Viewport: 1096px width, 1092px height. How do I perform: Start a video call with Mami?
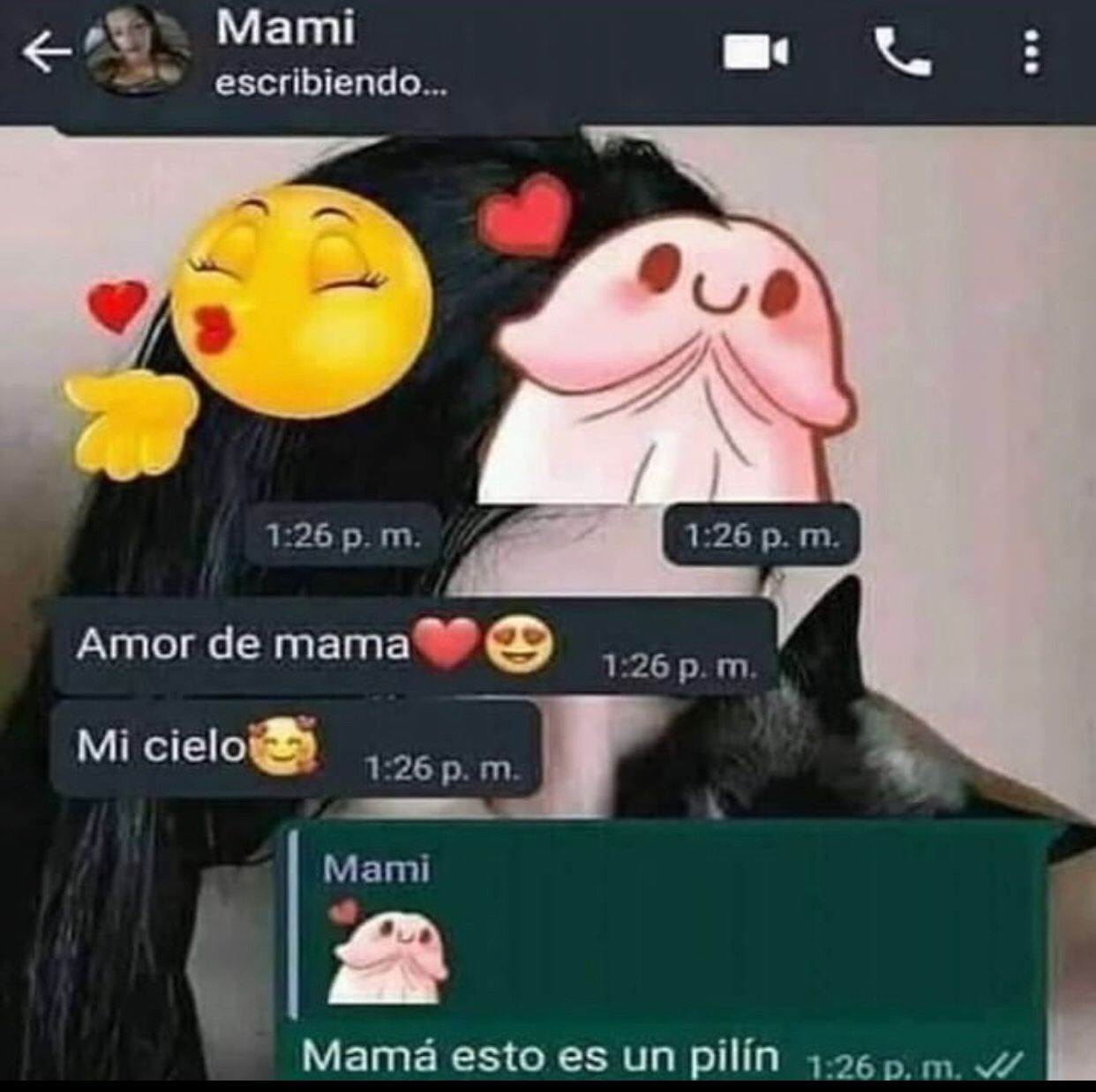click(756, 53)
